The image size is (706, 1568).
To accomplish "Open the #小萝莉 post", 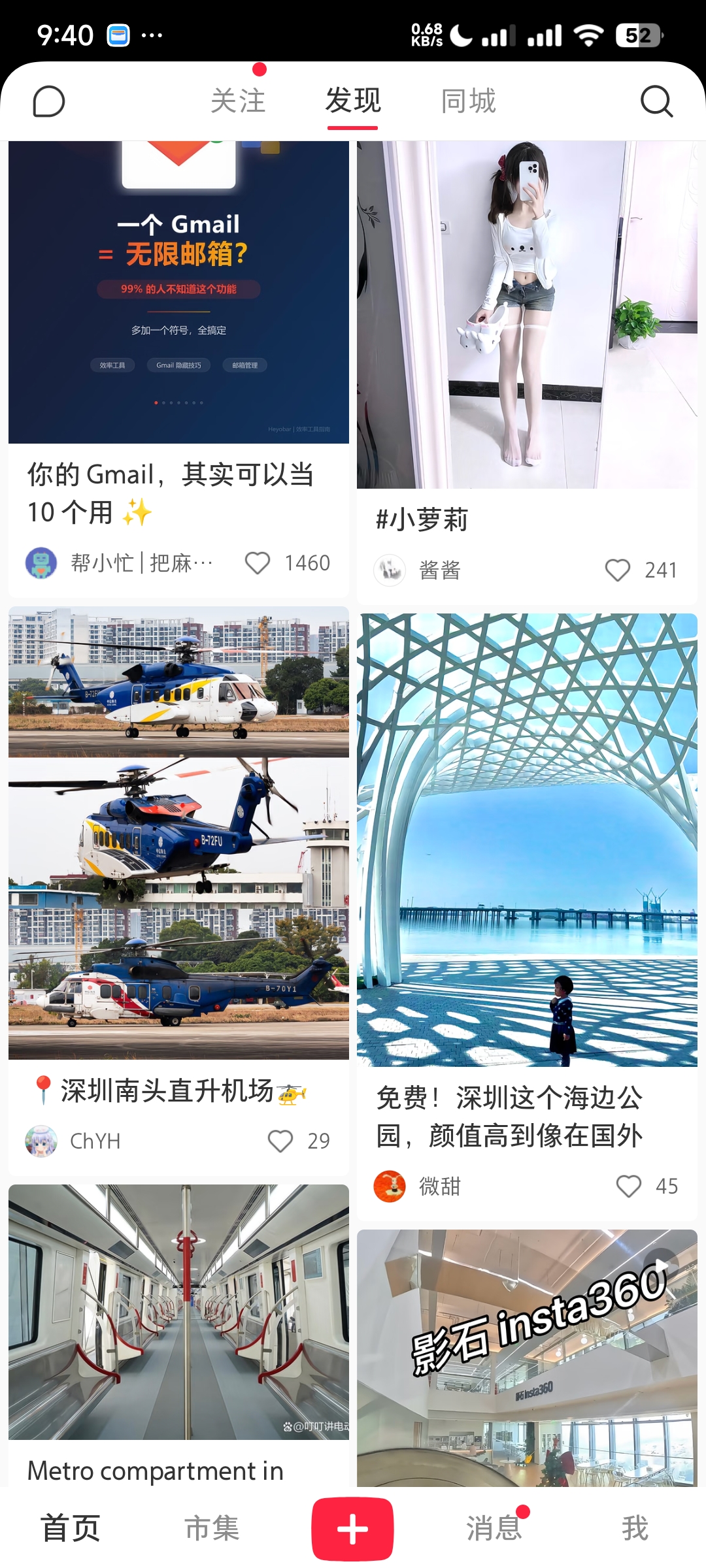I will (x=527, y=314).
